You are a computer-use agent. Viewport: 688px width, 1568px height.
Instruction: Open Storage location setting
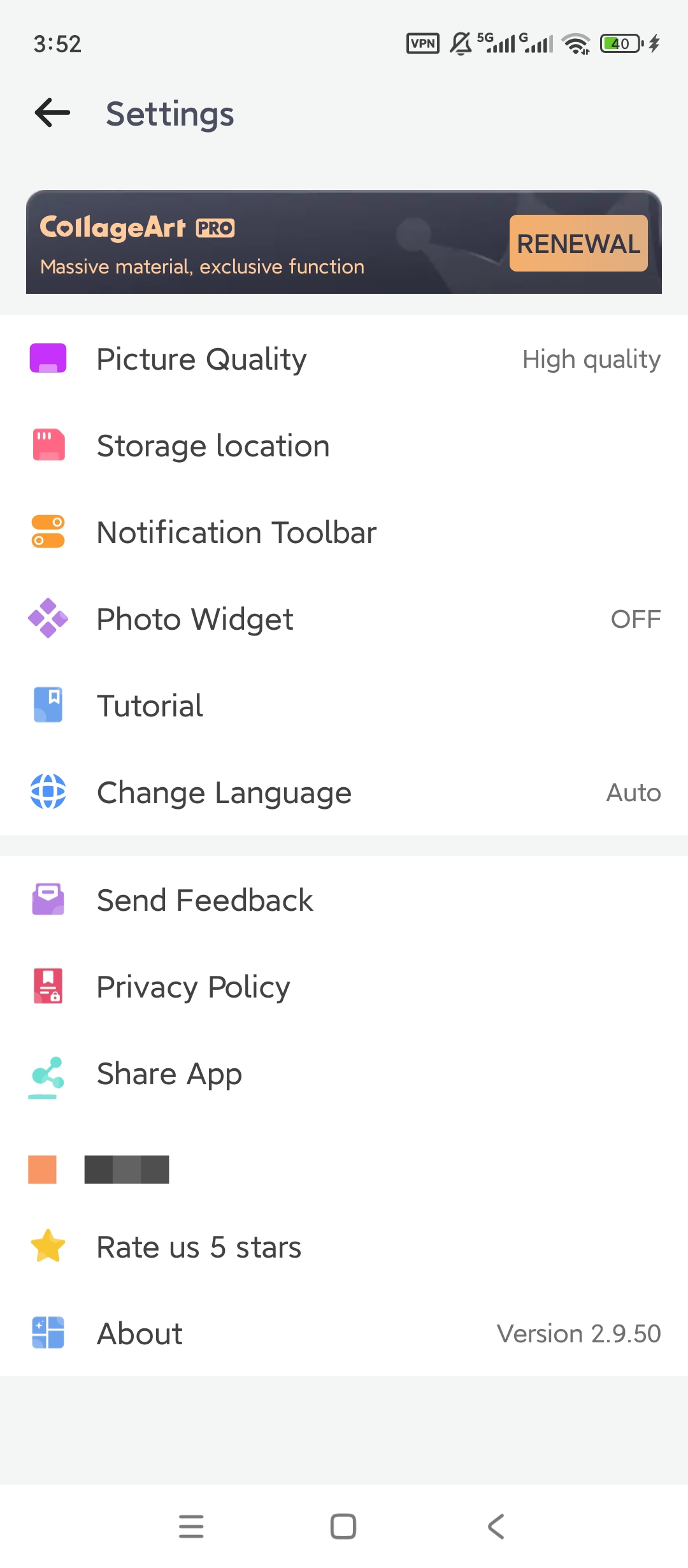[344, 446]
